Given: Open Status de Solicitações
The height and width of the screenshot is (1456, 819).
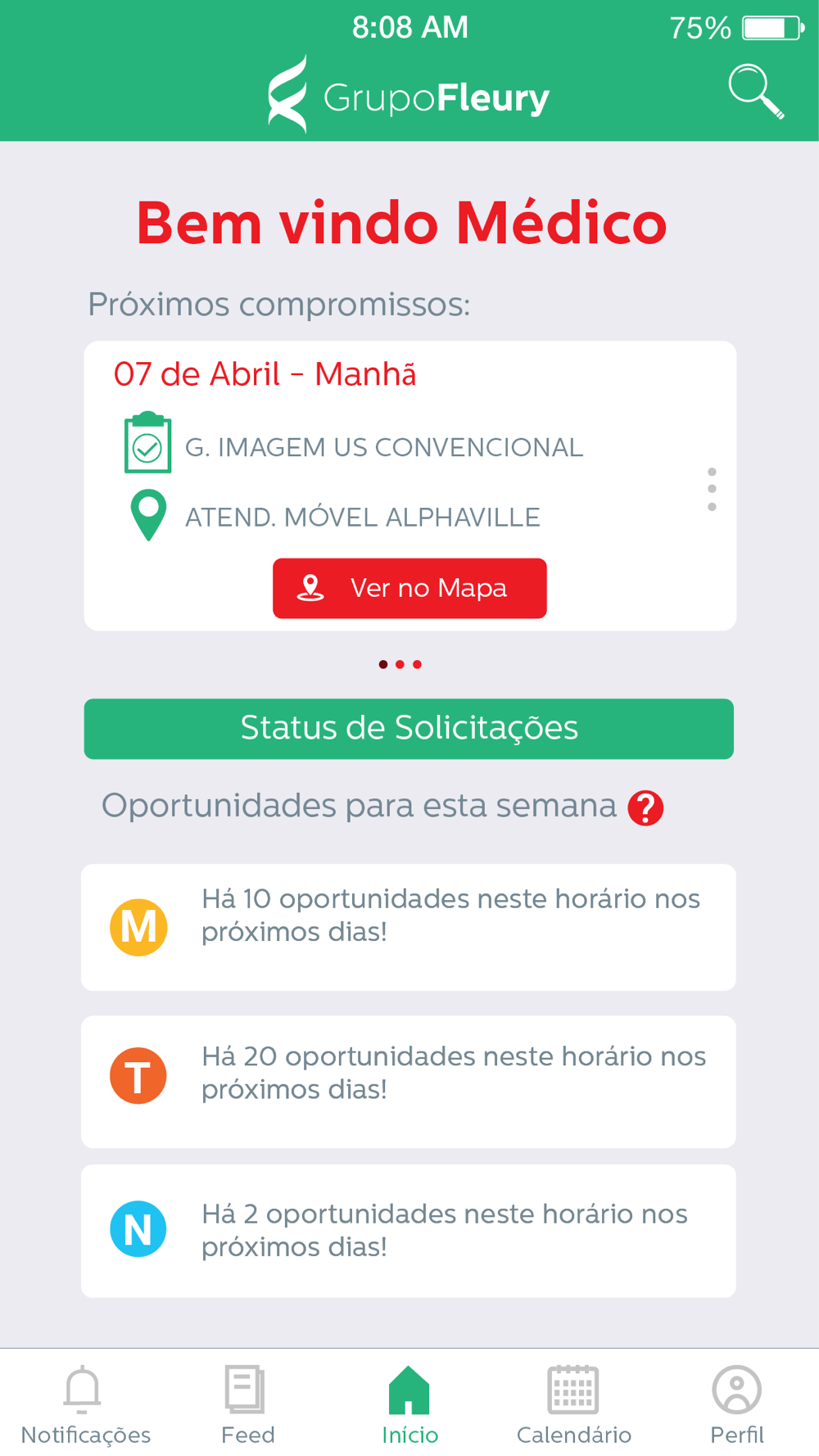Looking at the screenshot, I should [x=409, y=729].
